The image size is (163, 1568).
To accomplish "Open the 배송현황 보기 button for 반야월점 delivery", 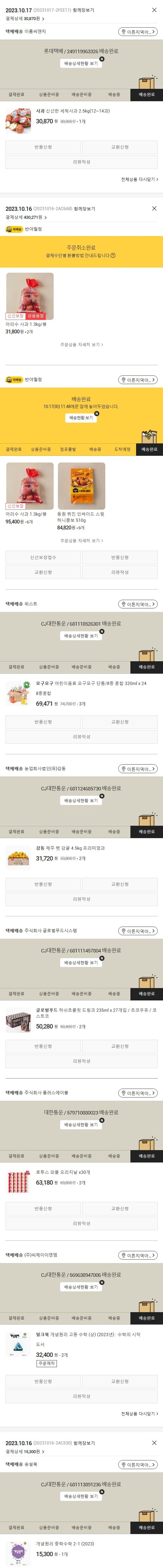I will click(81, 418).
